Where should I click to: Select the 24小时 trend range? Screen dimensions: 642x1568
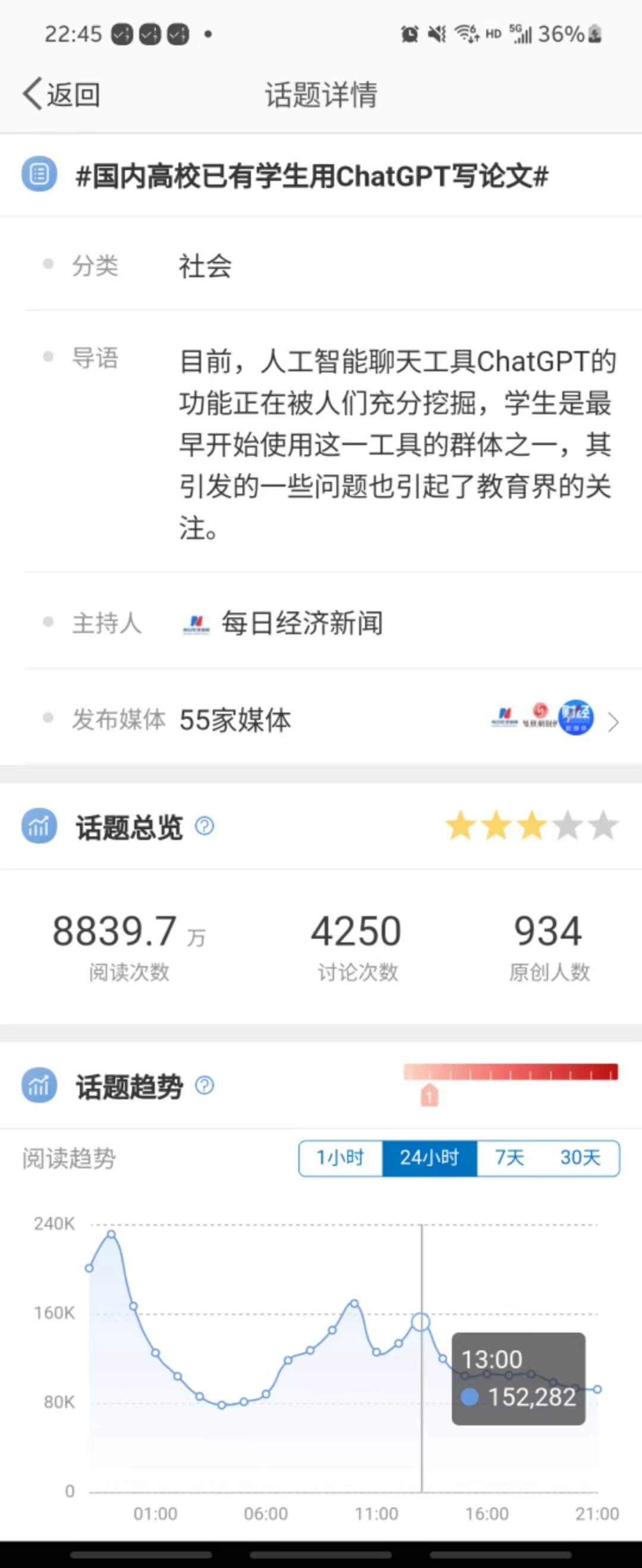click(x=429, y=1157)
